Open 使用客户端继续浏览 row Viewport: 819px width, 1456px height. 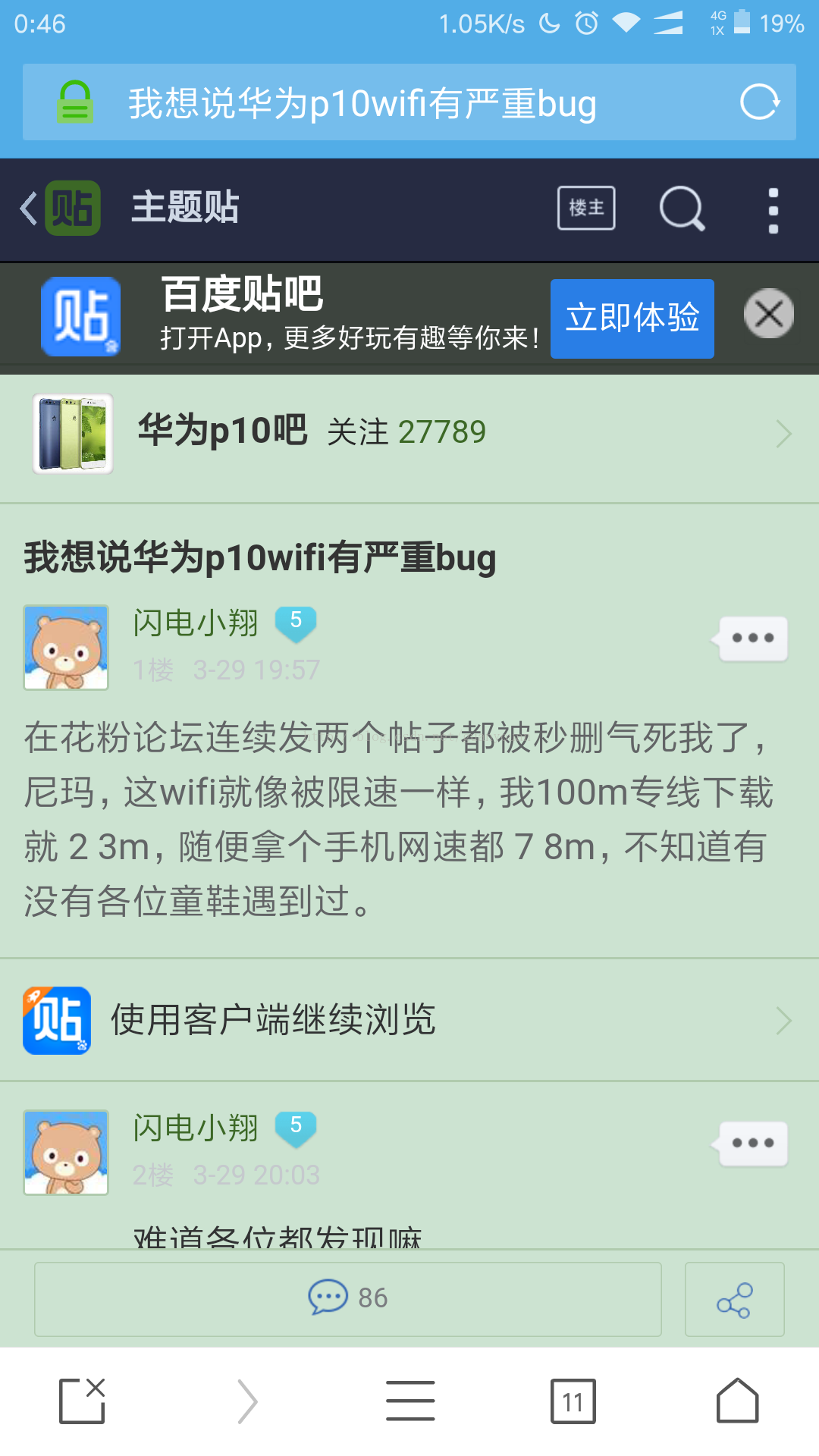click(x=409, y=1021)
